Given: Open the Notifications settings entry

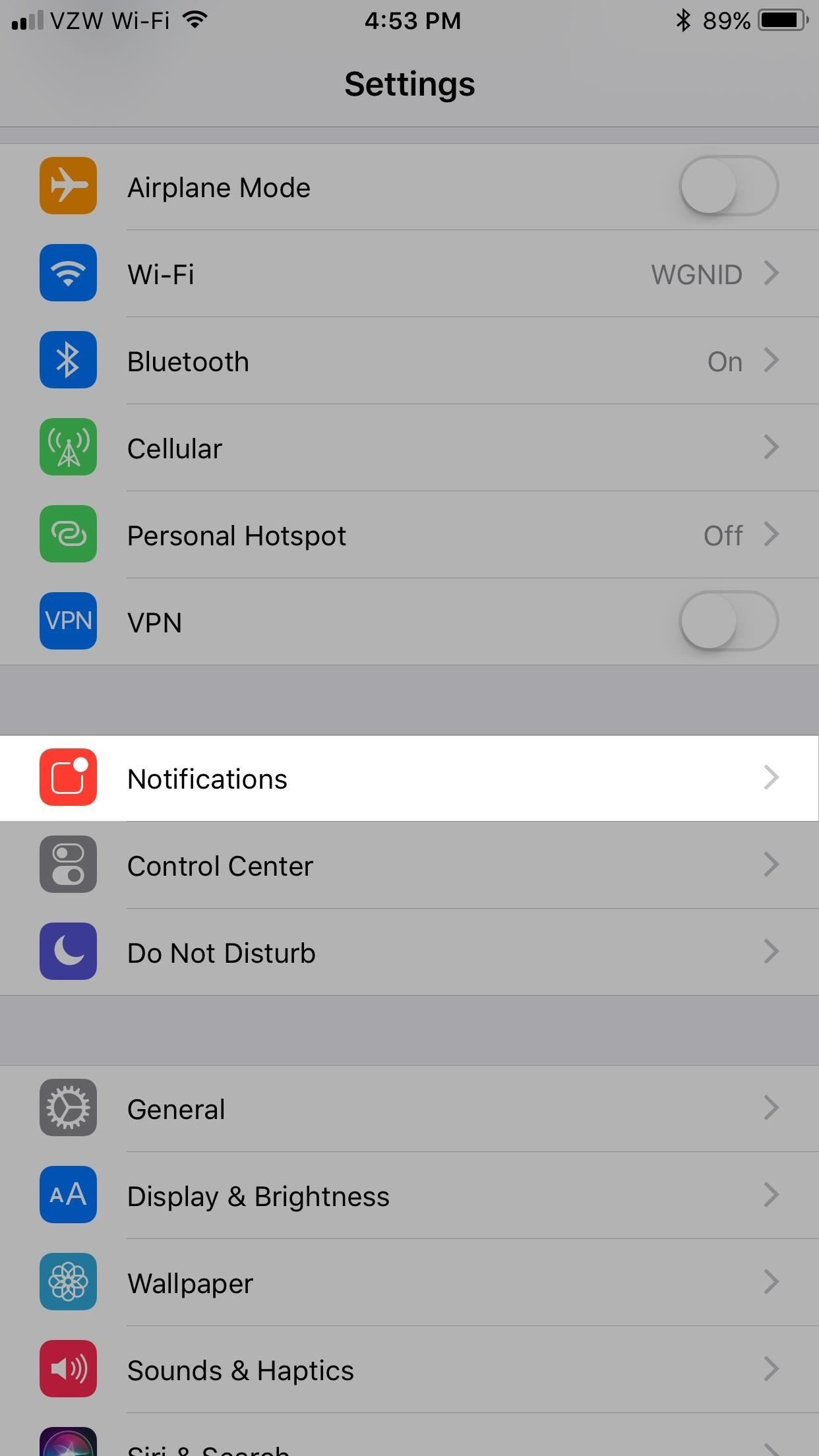Looking at the screenshot, I should coord(409,778).
